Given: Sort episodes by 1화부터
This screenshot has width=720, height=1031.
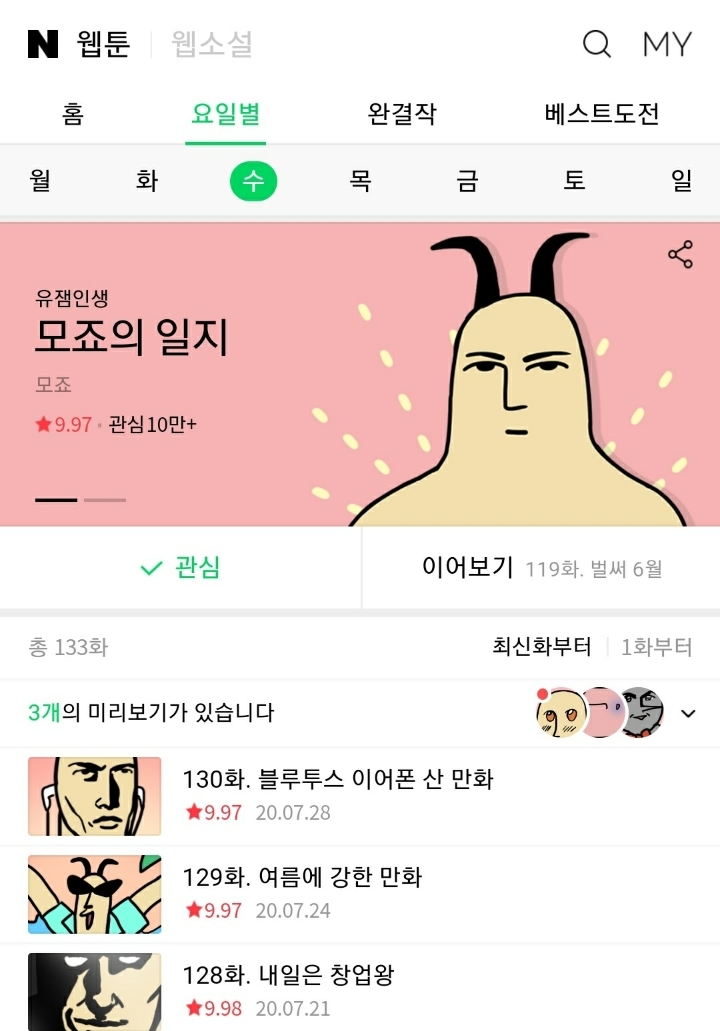Looking at the screenshot, I should pyautogui.click(x=656, y=647).
